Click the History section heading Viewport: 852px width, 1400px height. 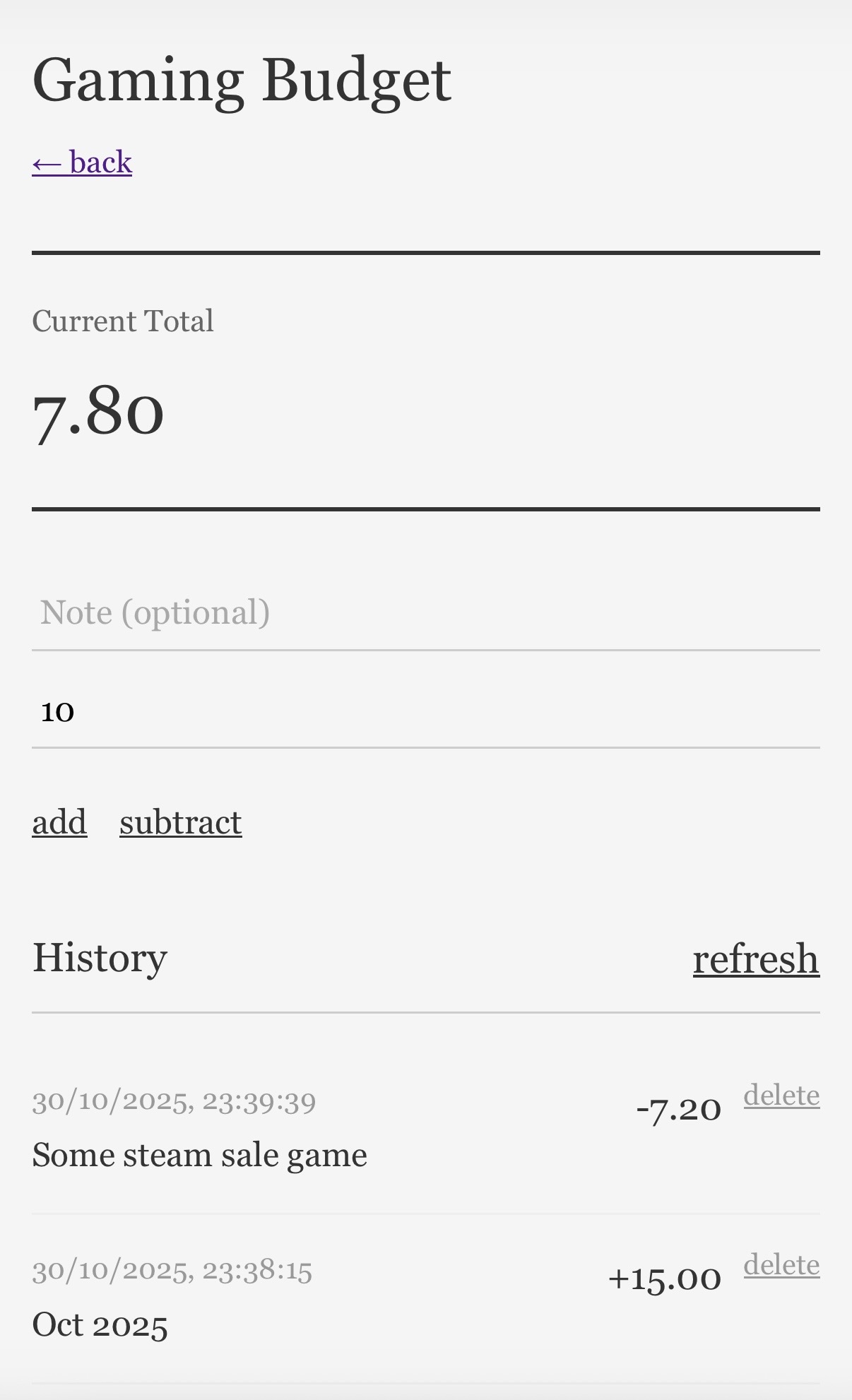99,958
